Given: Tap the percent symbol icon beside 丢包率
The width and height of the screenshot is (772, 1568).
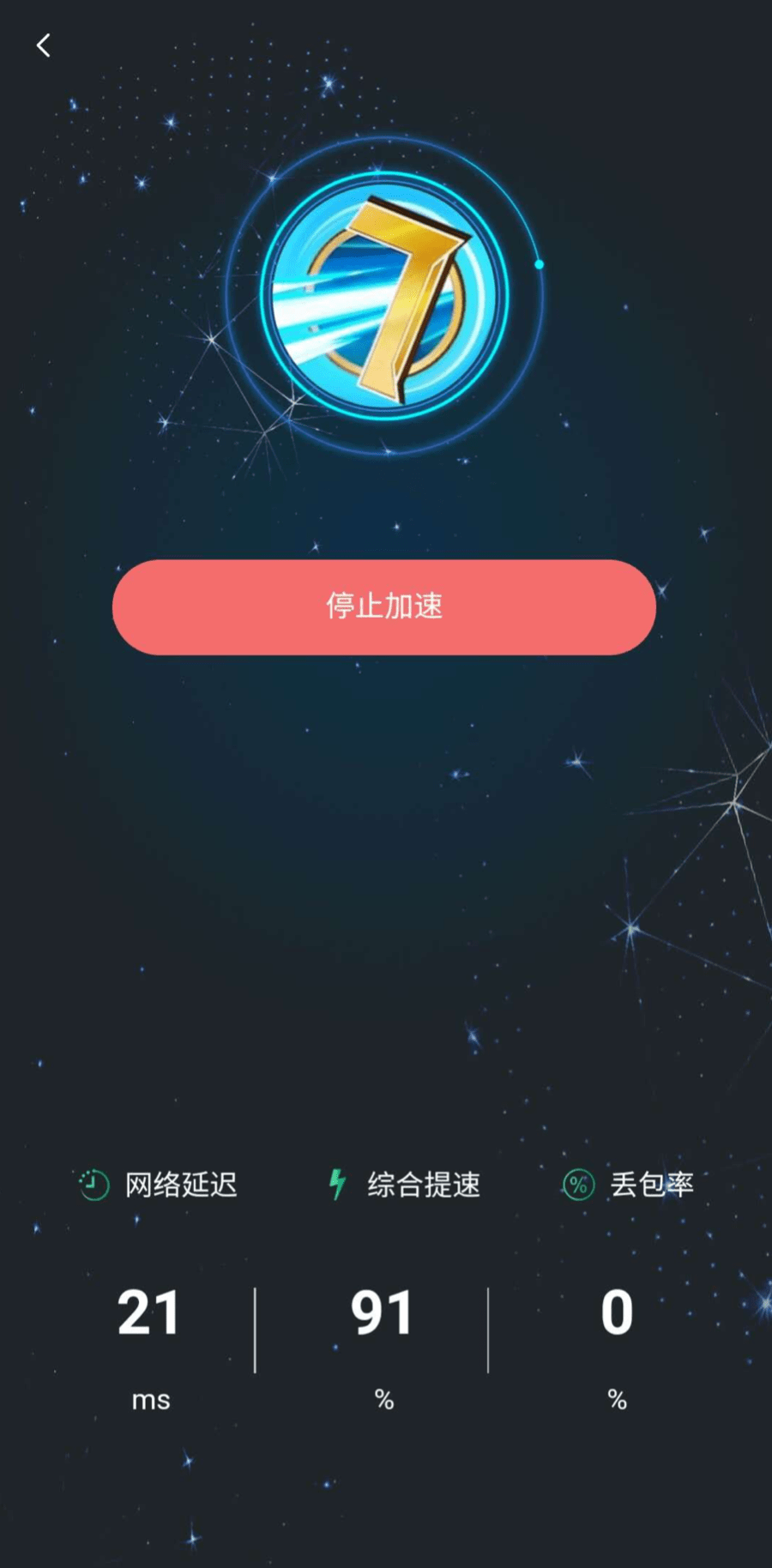Looking at the screenshot, I should 577,1185.
